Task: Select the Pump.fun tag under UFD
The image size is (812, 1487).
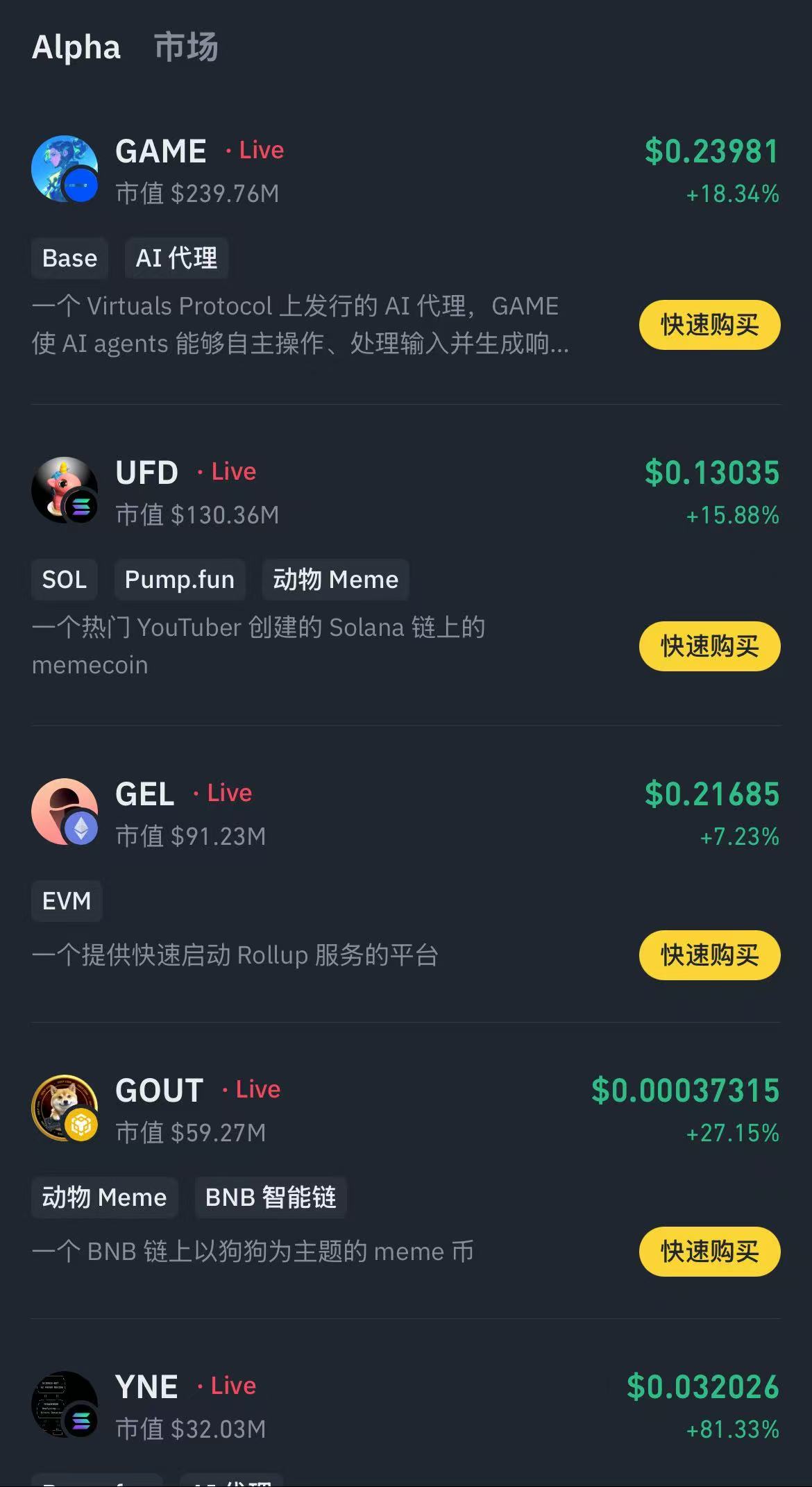Action: pos(179,579)
